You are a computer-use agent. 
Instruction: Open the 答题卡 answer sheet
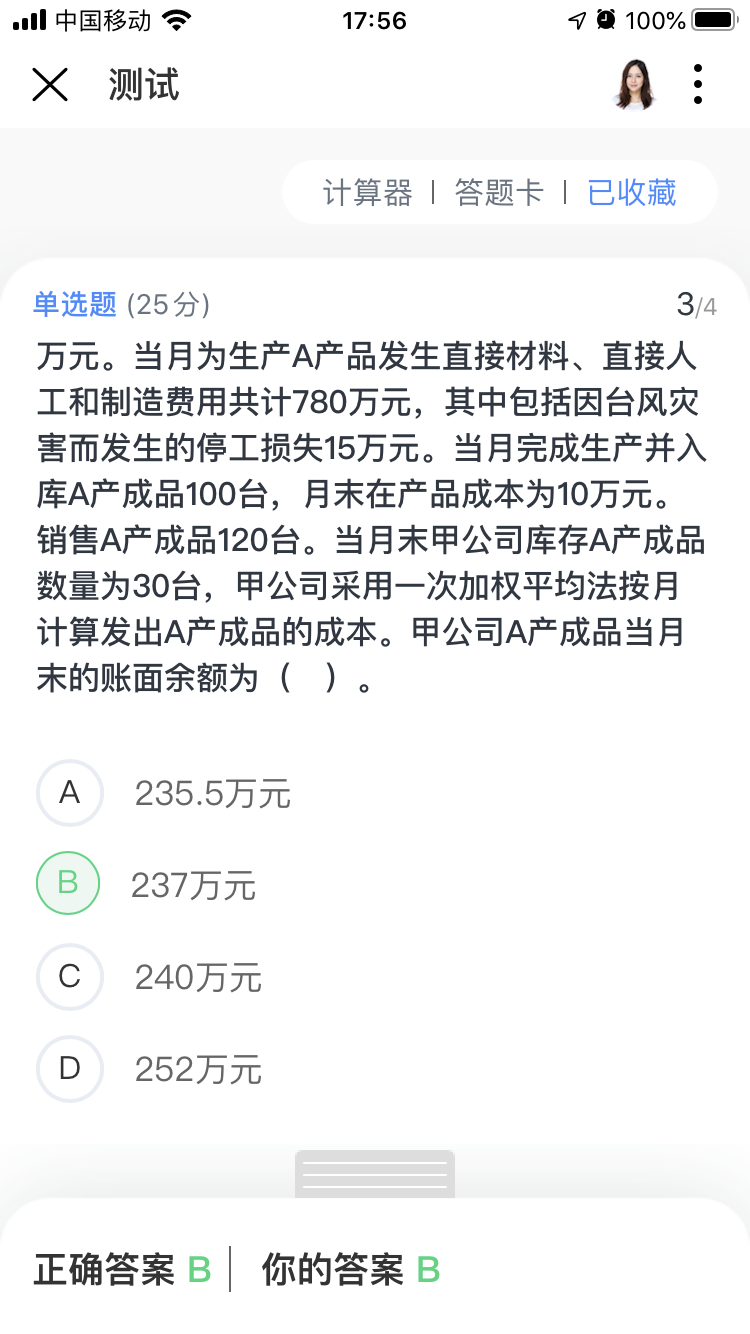(x=498, y=192)
